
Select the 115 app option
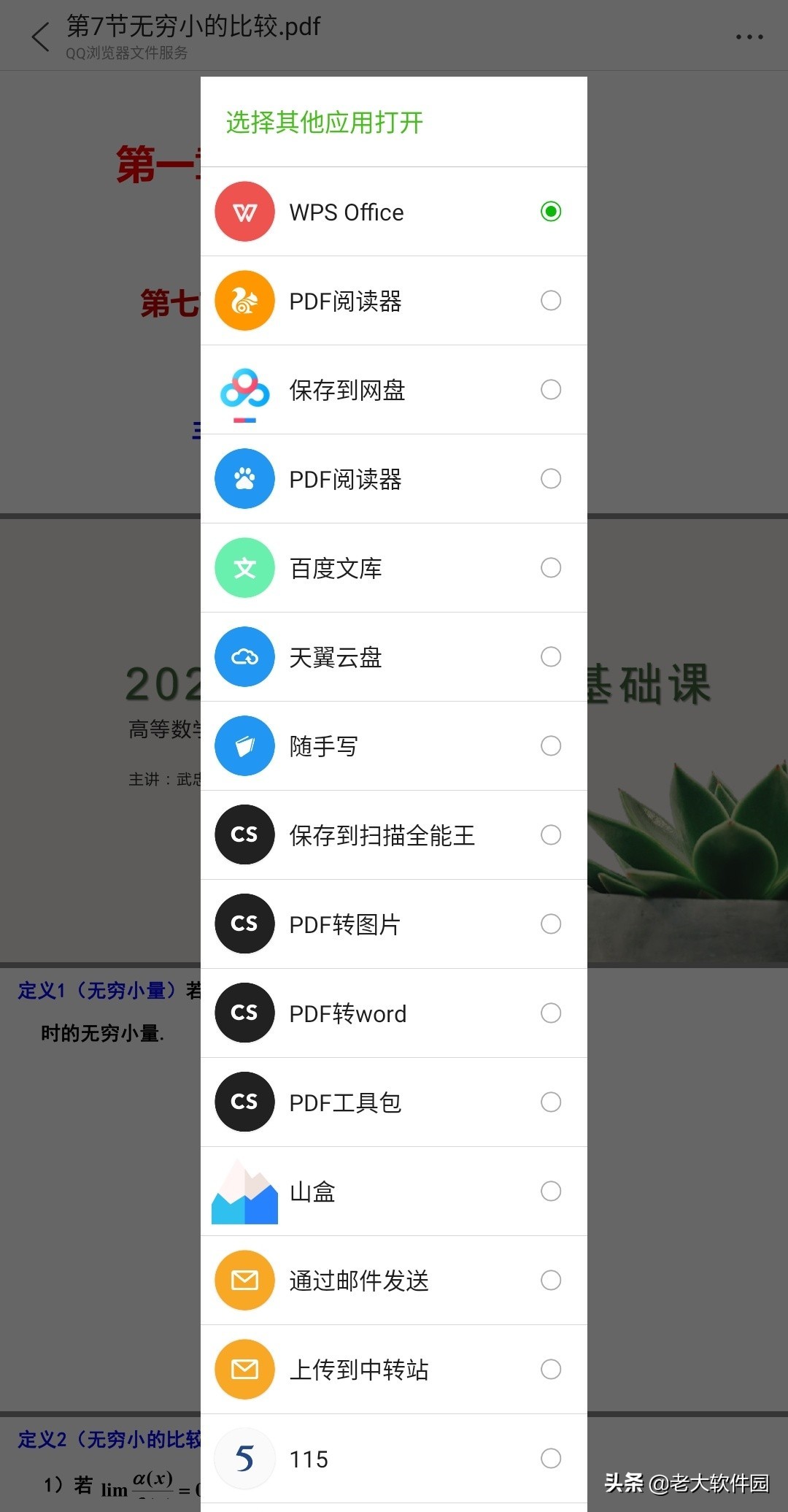coord(394,1459)
